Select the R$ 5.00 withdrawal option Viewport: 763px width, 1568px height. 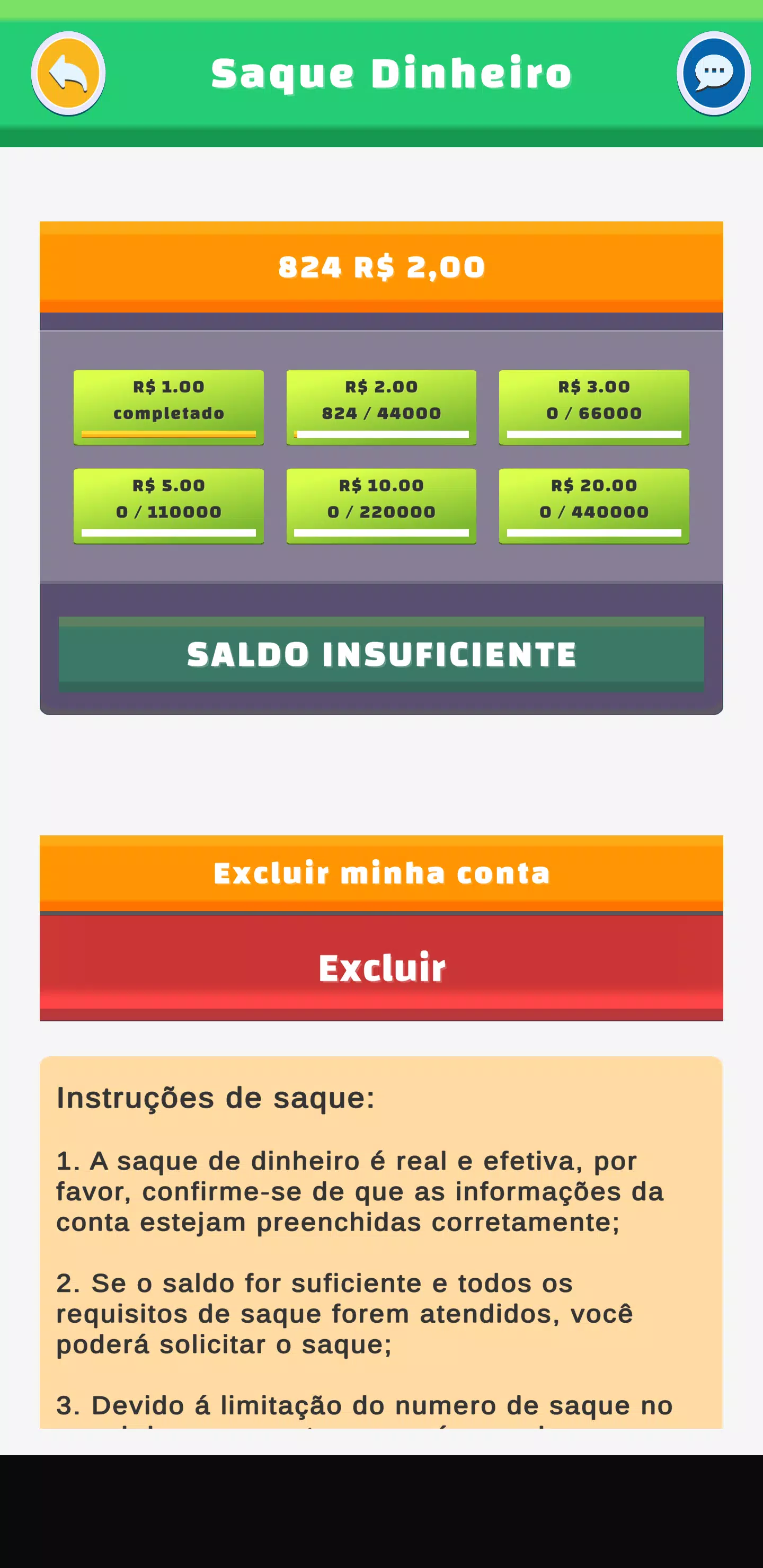click(x=168, y=505)
